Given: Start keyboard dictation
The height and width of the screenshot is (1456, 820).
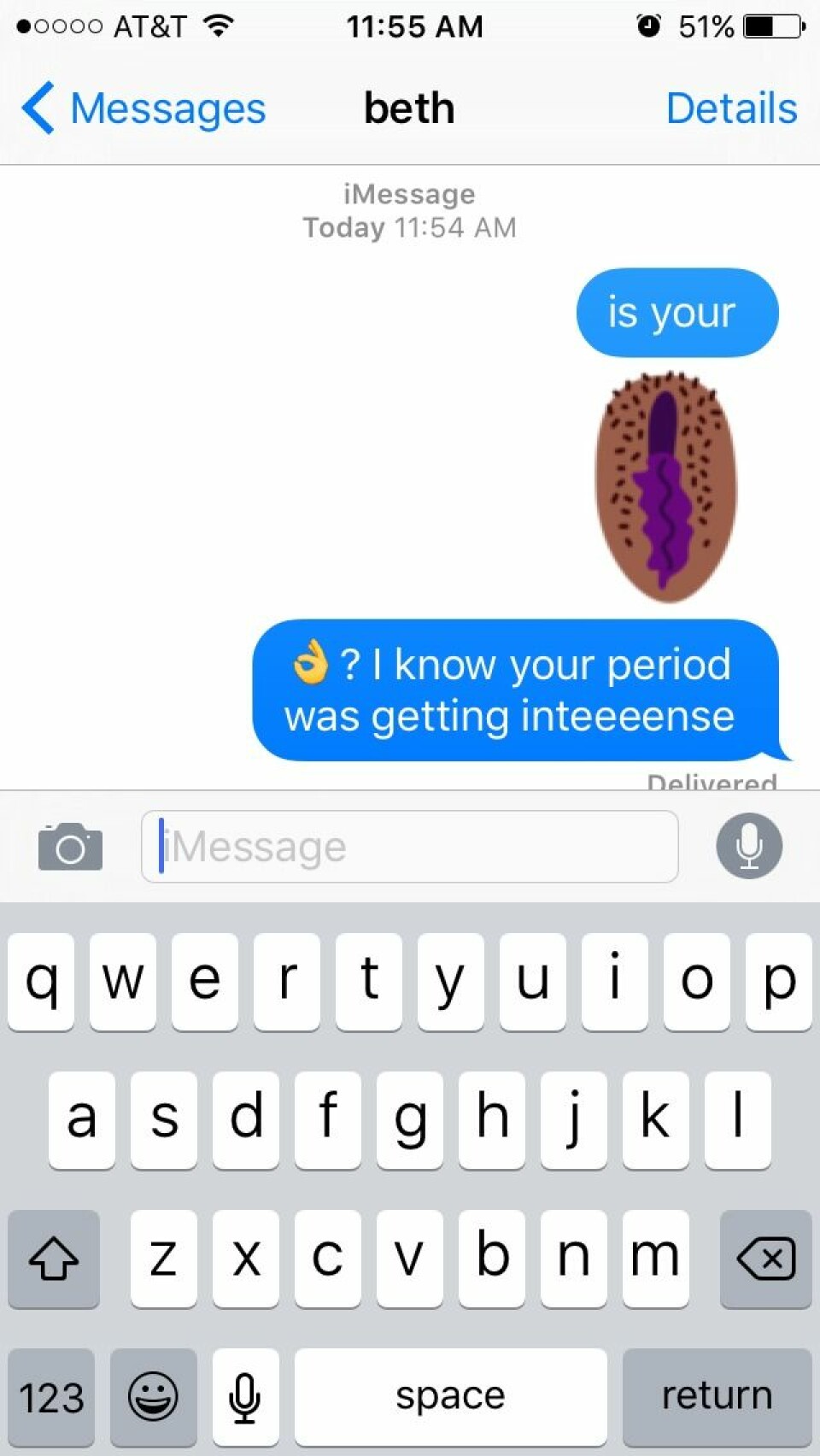Looking at the screenshot, I should pos(245,1396).
